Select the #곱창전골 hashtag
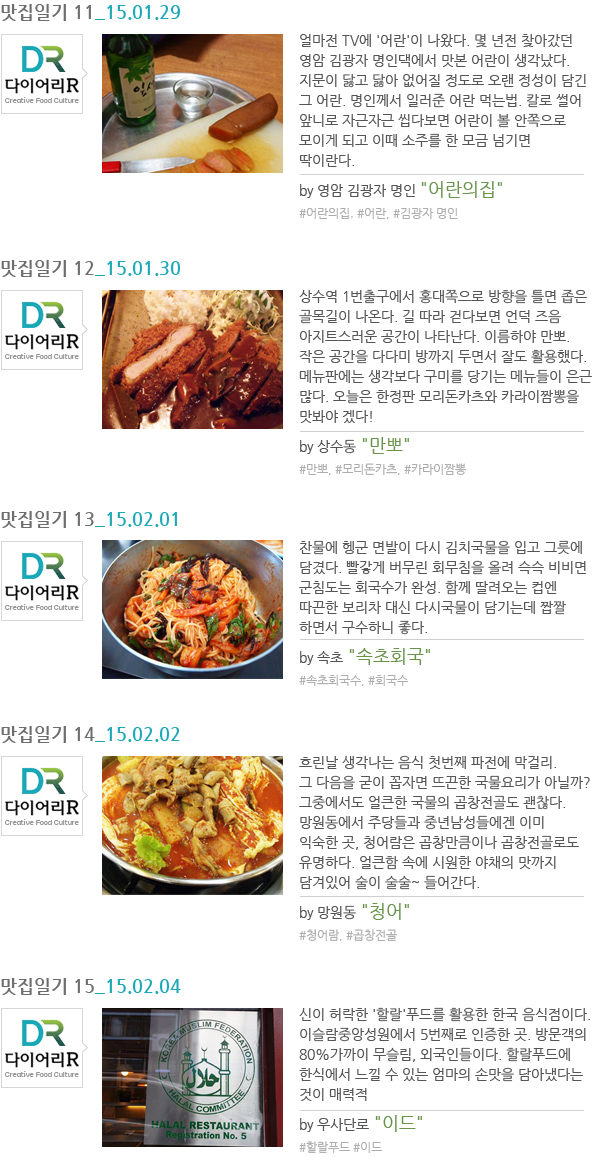Image resolution: width=600 pixels, height=1157 pixels. click(371, 935)
